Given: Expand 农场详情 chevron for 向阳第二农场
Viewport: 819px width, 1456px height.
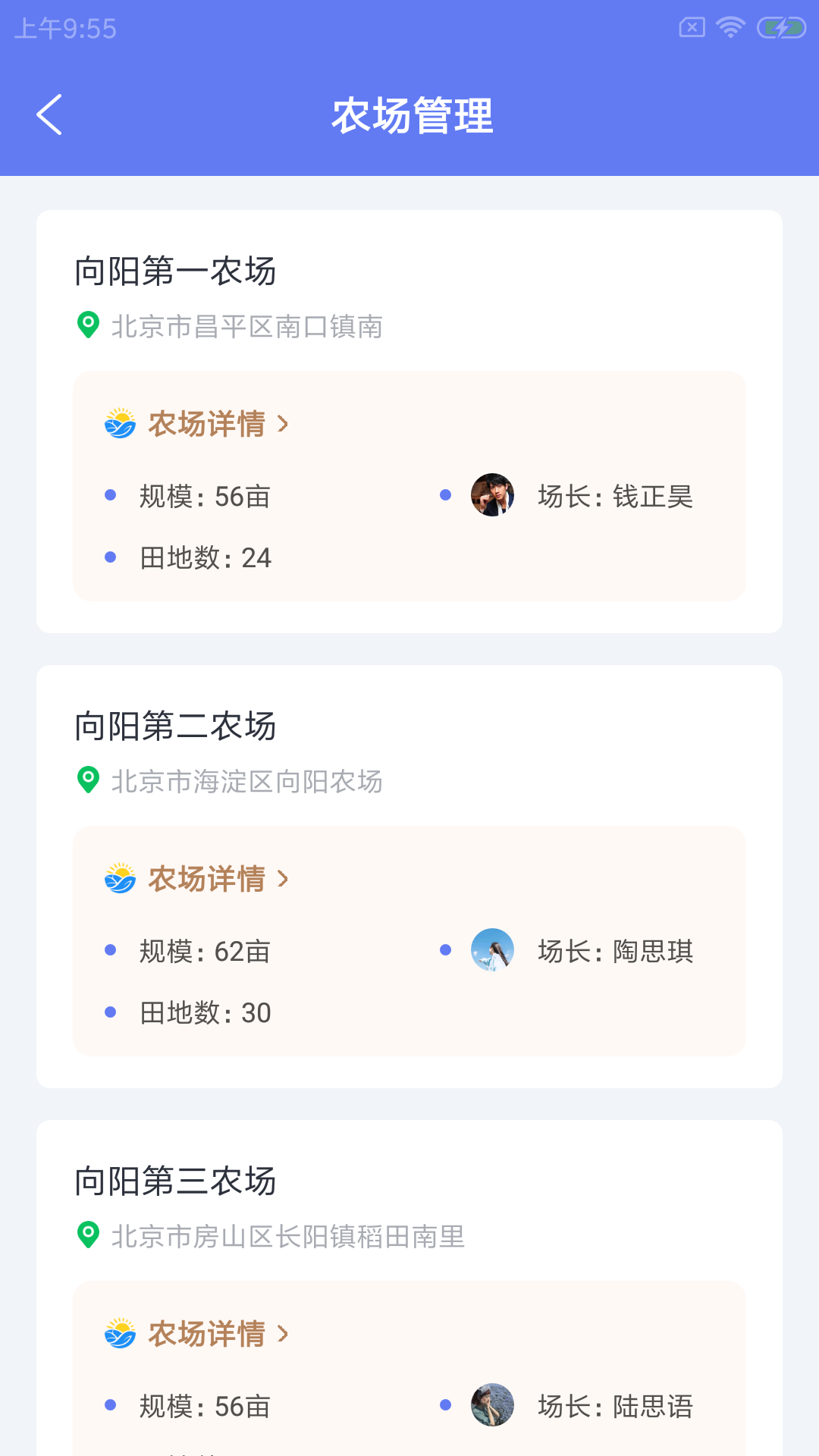Looking at the screenshot, I should tap(285, 879).
